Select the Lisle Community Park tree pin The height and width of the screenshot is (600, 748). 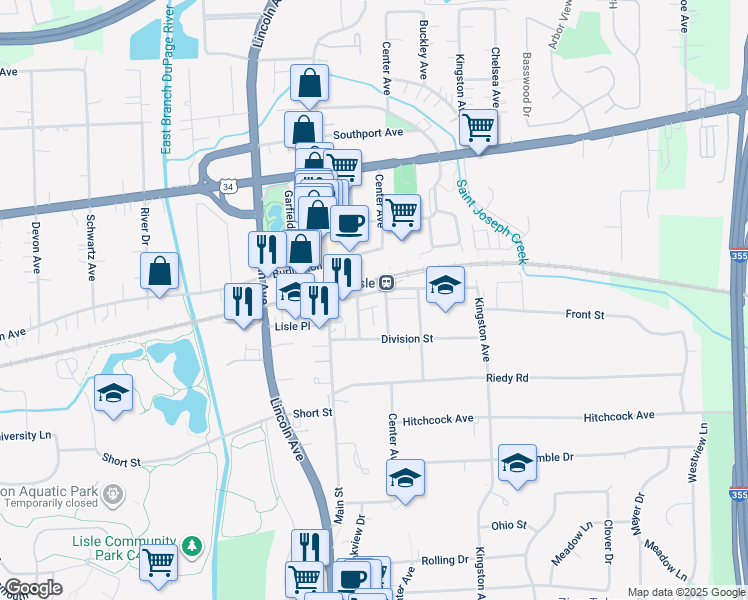click(192, 546)
